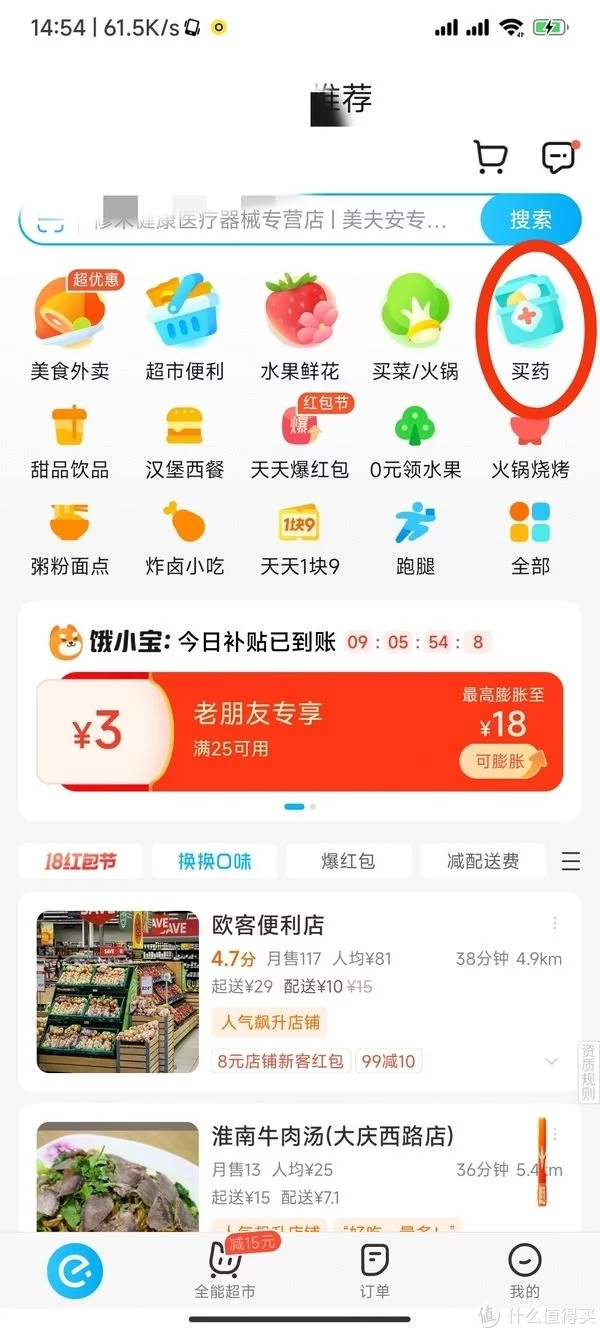600x1333 pixels.
Task: Select 天天爆红包 shortcut
Action: point(300,441)
